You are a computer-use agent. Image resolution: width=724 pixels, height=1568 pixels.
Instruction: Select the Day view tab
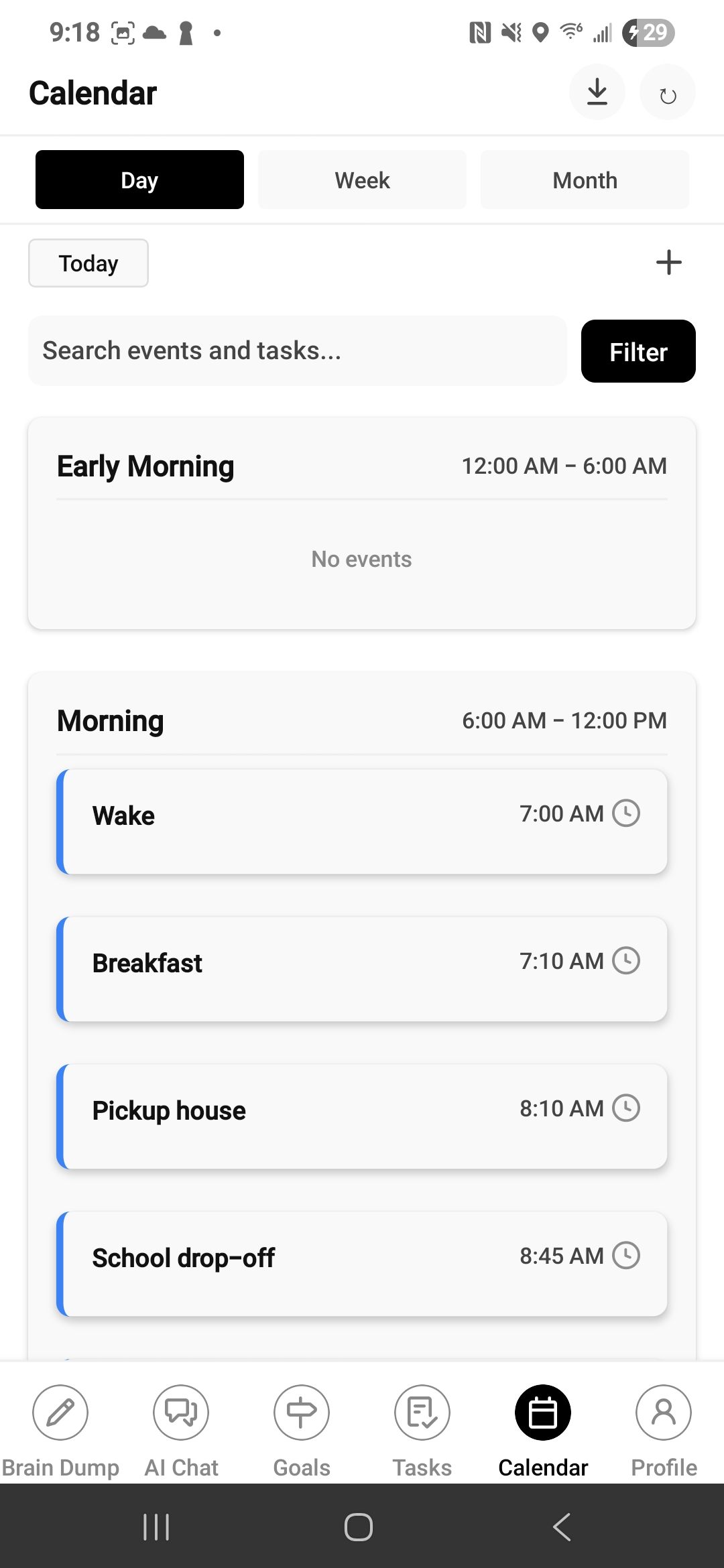coord(139,180)
